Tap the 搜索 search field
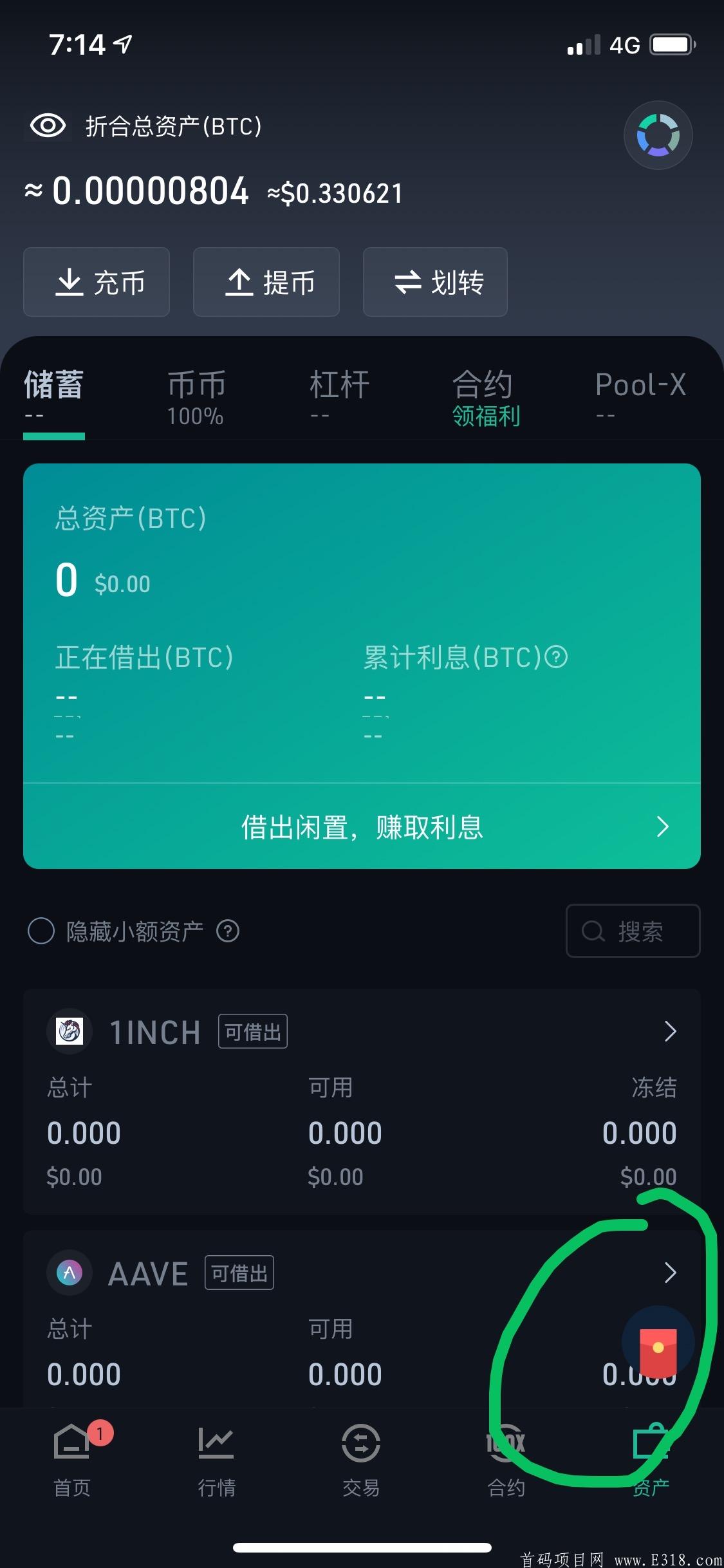This screenshot has height=1568, width=724. tap(633, 931)
